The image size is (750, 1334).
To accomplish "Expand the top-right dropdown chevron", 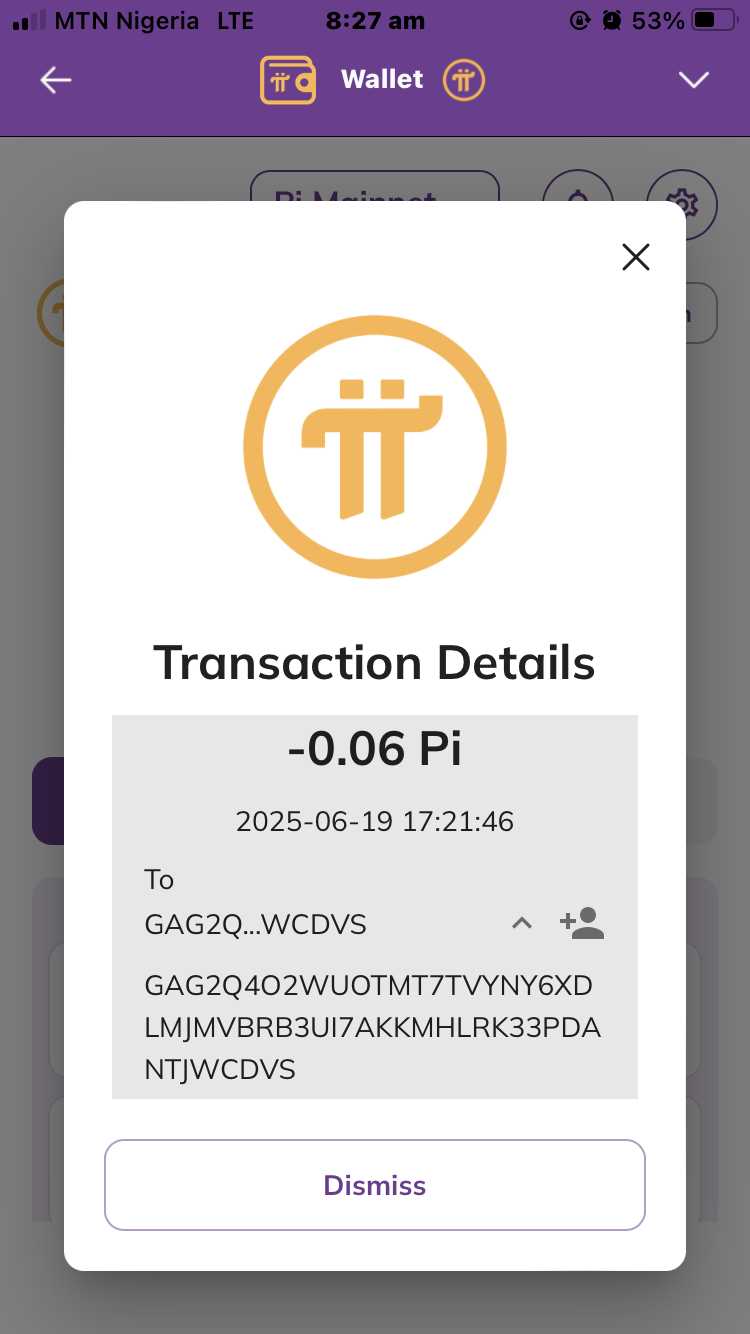I will click(x=694, y=80).
